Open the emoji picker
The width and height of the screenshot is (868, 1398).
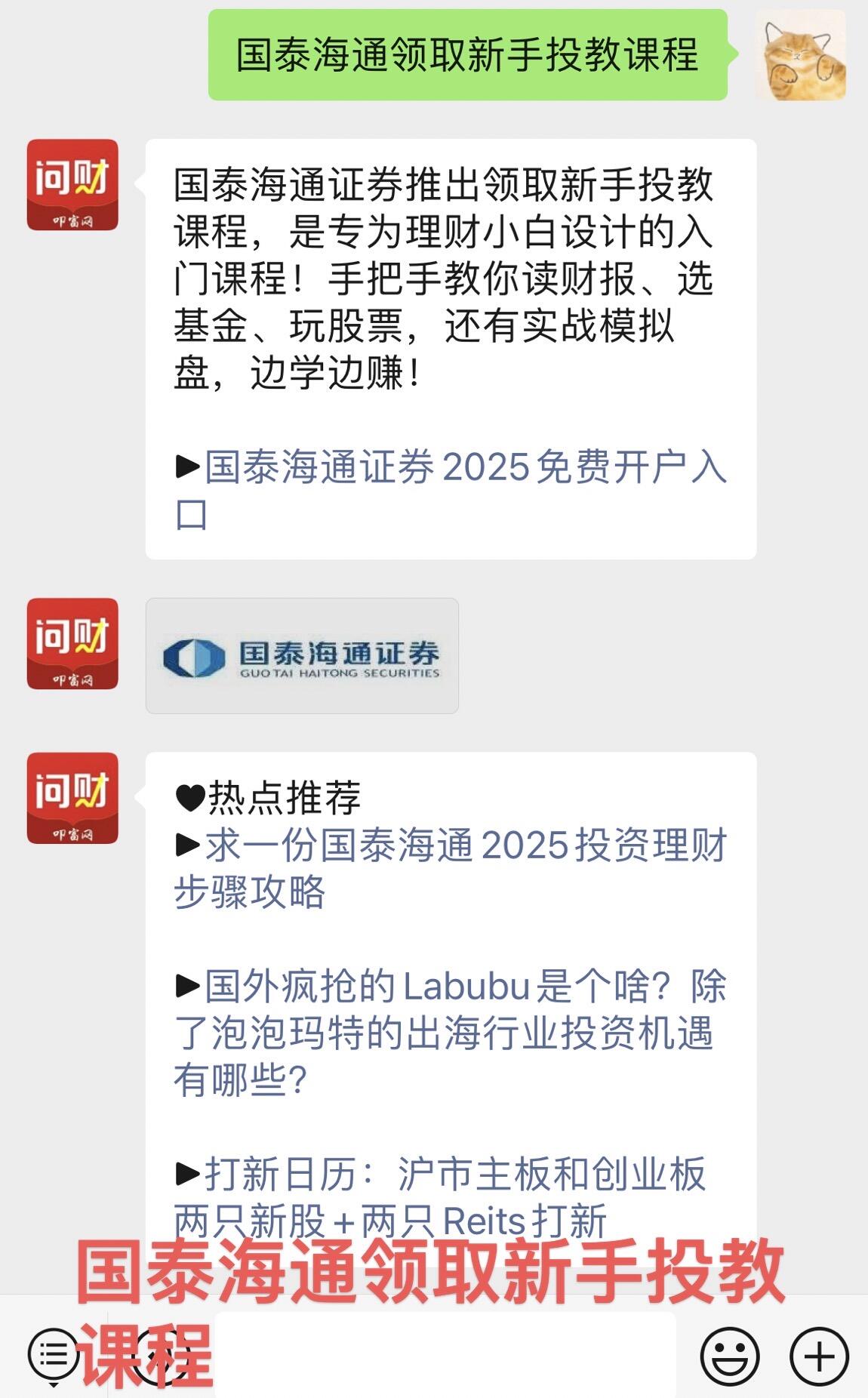pos(729,1356)
